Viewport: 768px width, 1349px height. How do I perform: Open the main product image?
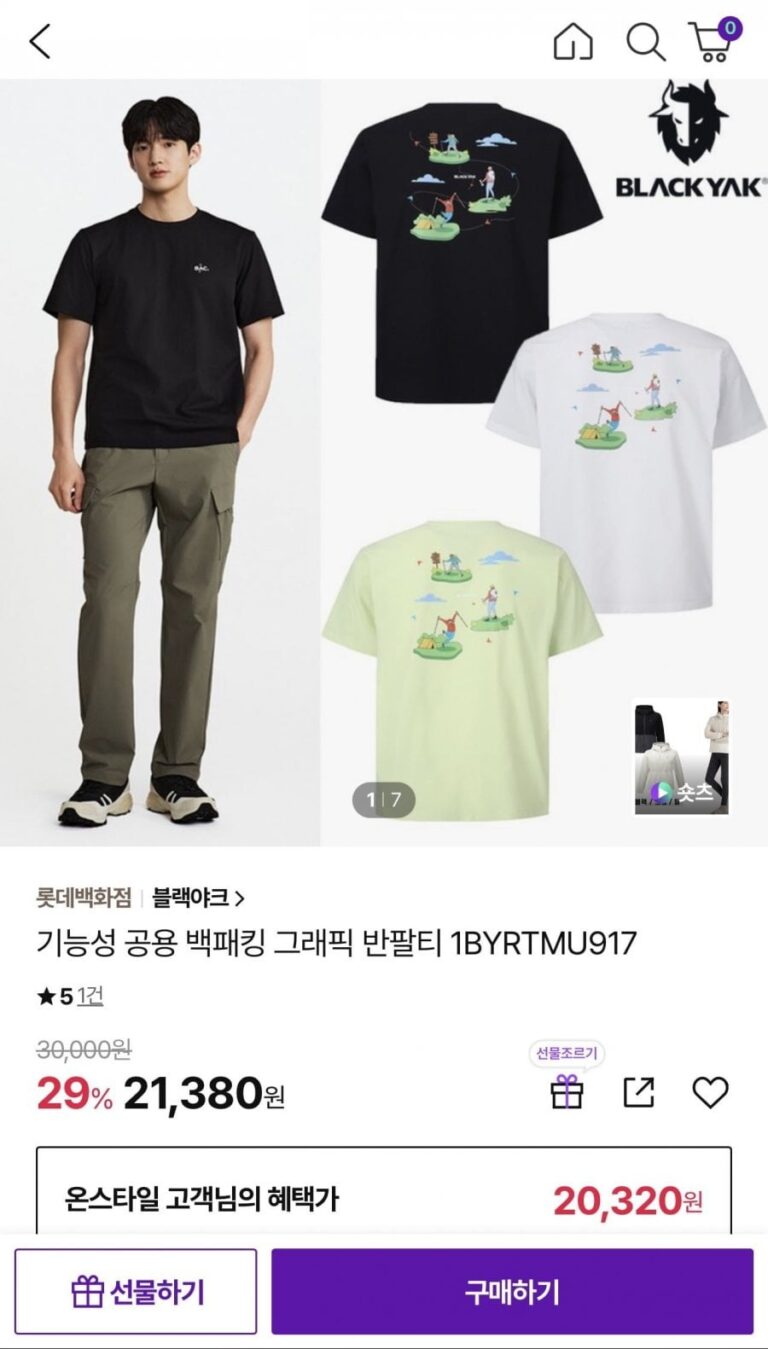coord(384,460)
